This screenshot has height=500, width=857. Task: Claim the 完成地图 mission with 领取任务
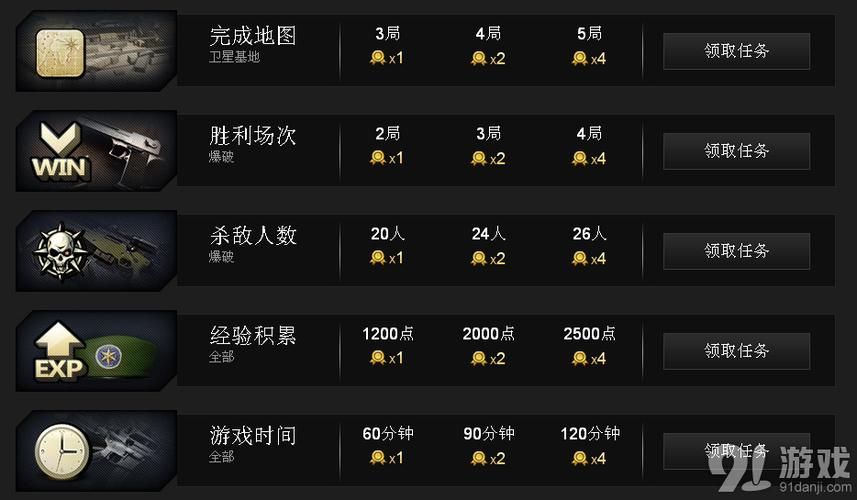[x=736, y=51]
